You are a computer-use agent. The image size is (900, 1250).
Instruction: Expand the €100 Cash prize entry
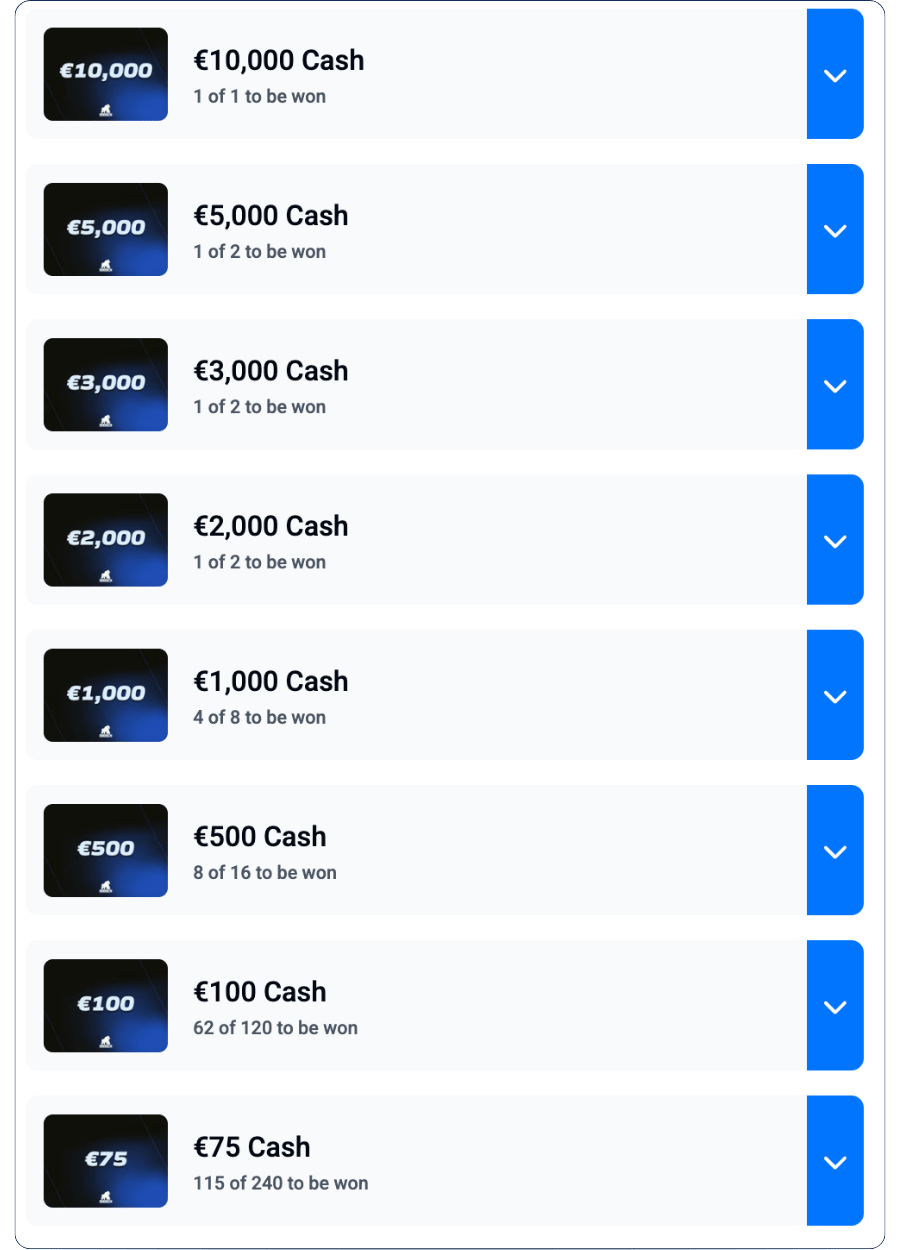tap(835, 1006)
